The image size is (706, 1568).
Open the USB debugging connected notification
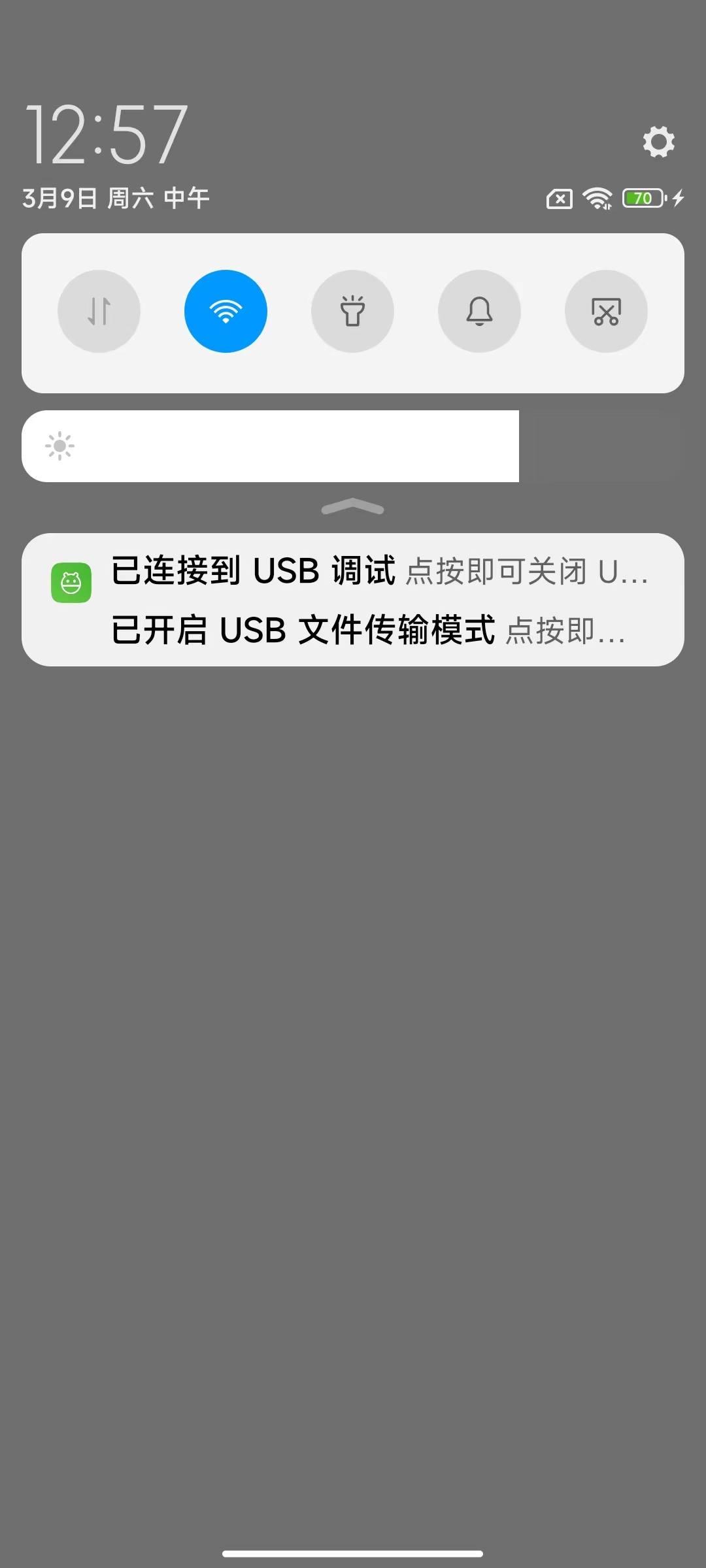pyautogui.click(x=379, y=570)
